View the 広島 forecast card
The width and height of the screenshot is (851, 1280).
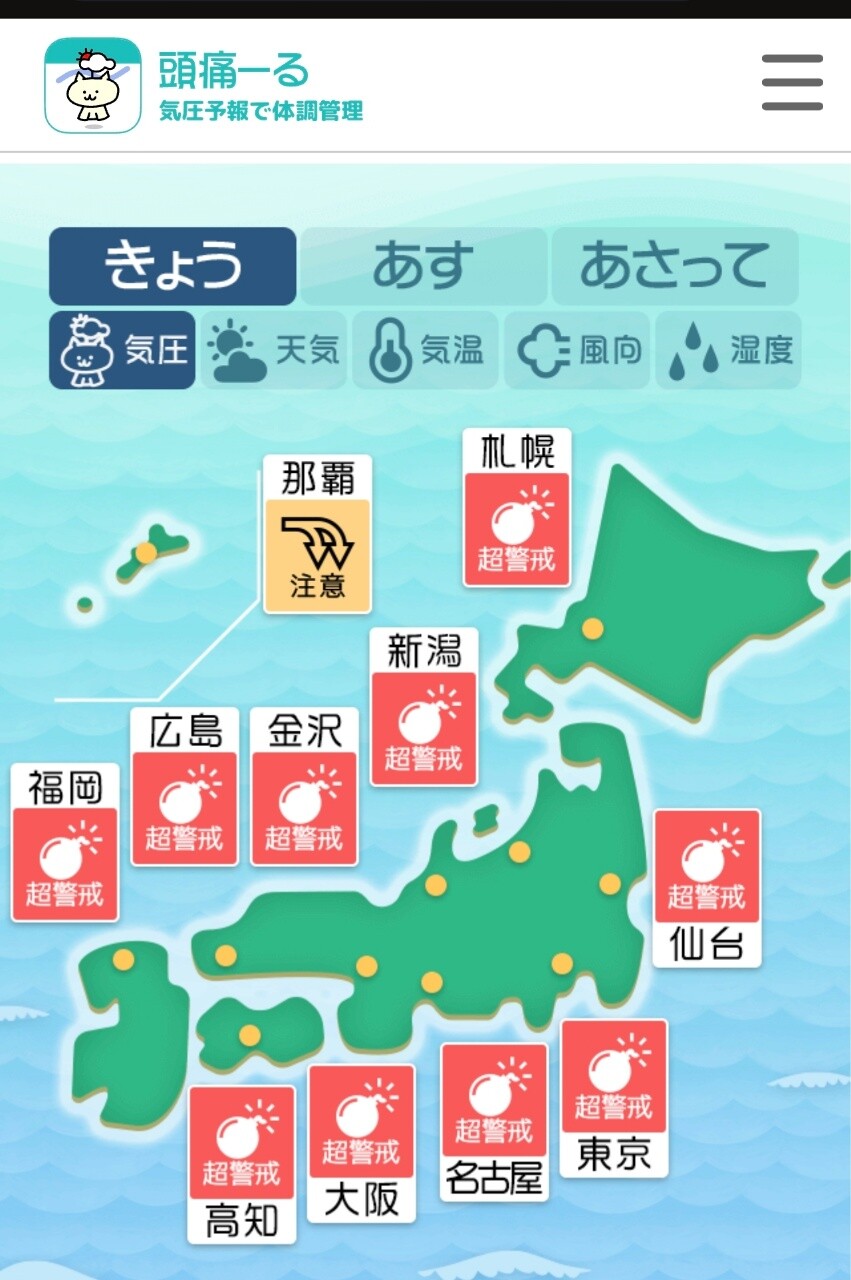pos(185,787)
